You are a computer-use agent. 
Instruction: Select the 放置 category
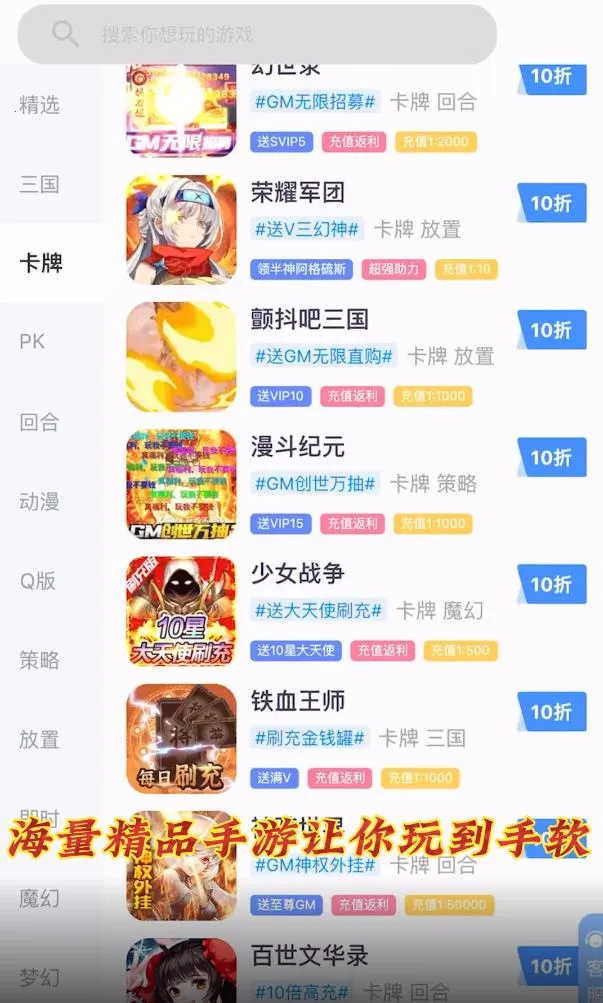click(40, 740)
